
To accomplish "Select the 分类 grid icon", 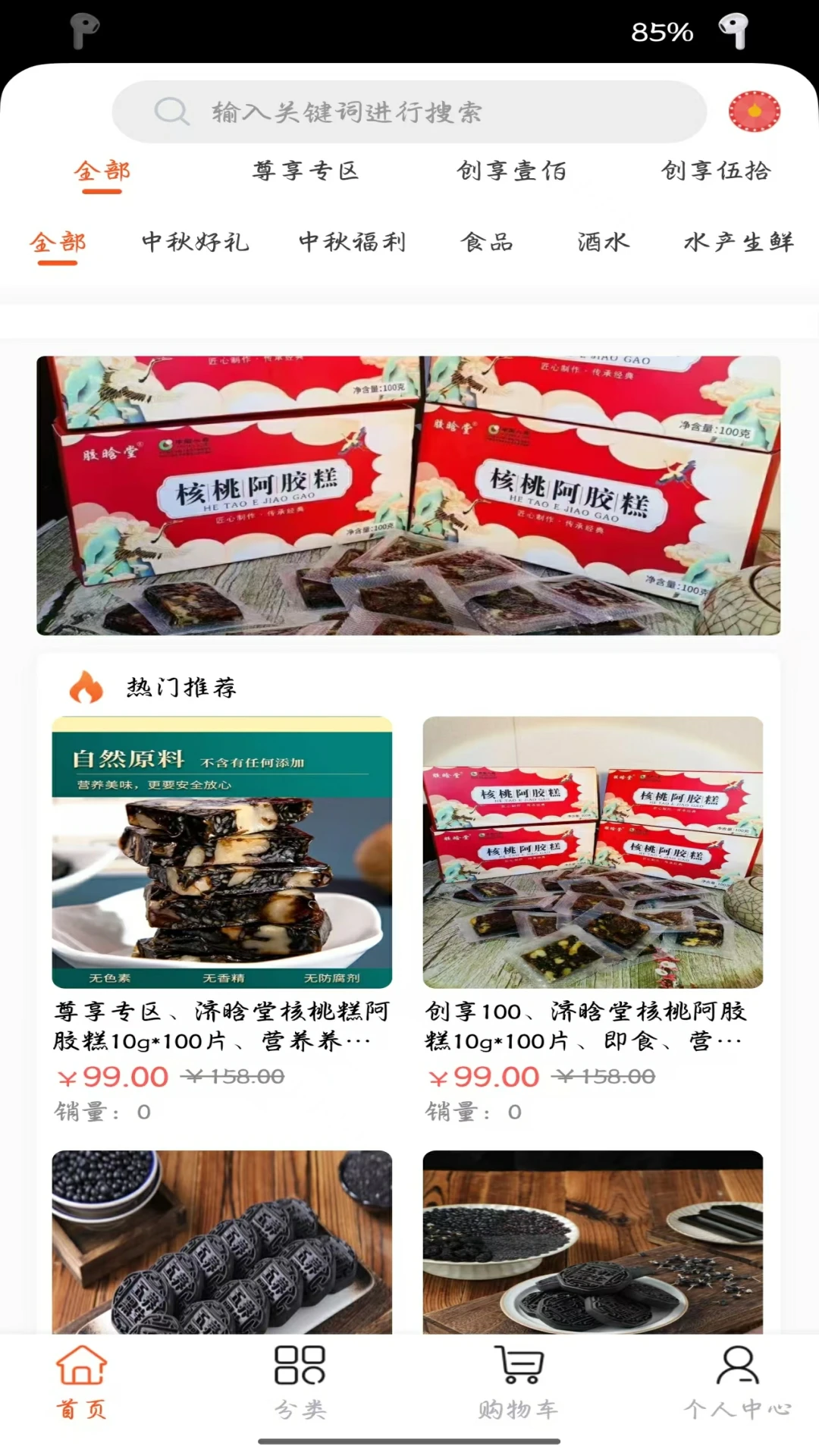I will click(299, 1380).
